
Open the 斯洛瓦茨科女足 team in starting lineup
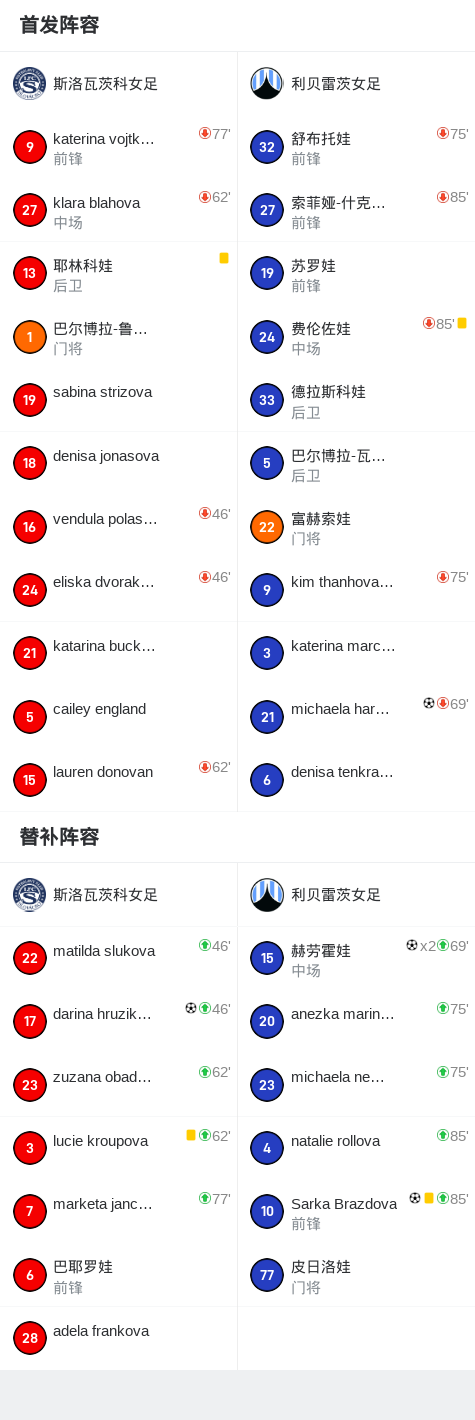click(x=118, y=83)
